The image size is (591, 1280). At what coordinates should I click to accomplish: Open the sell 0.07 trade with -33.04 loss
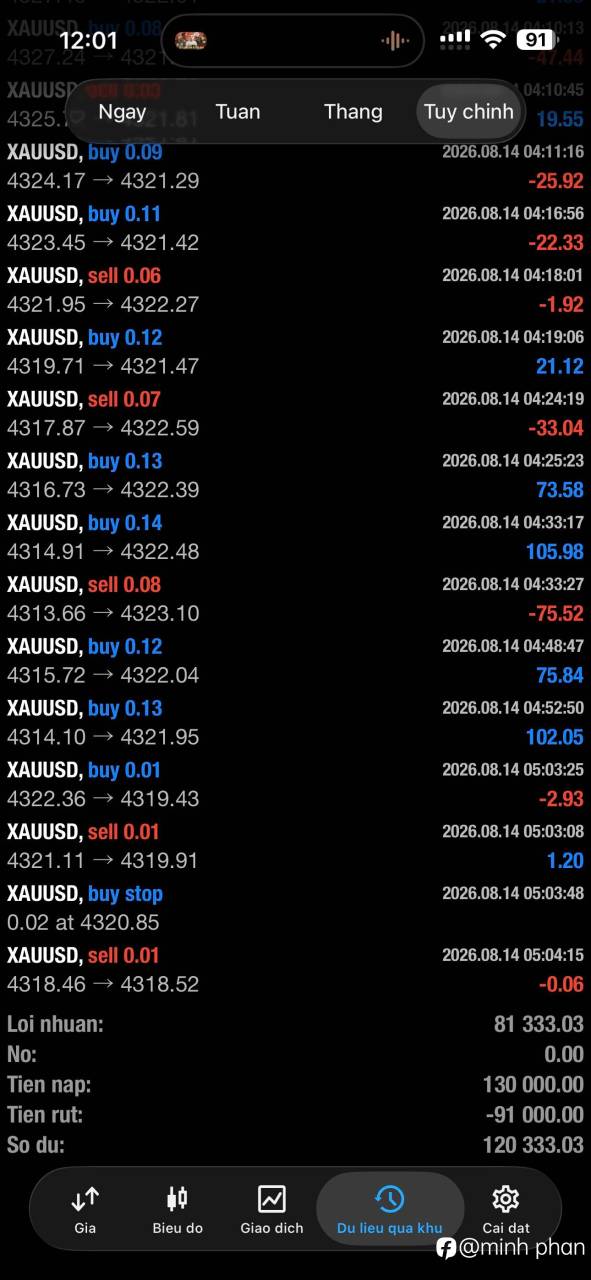pos(295,413)
